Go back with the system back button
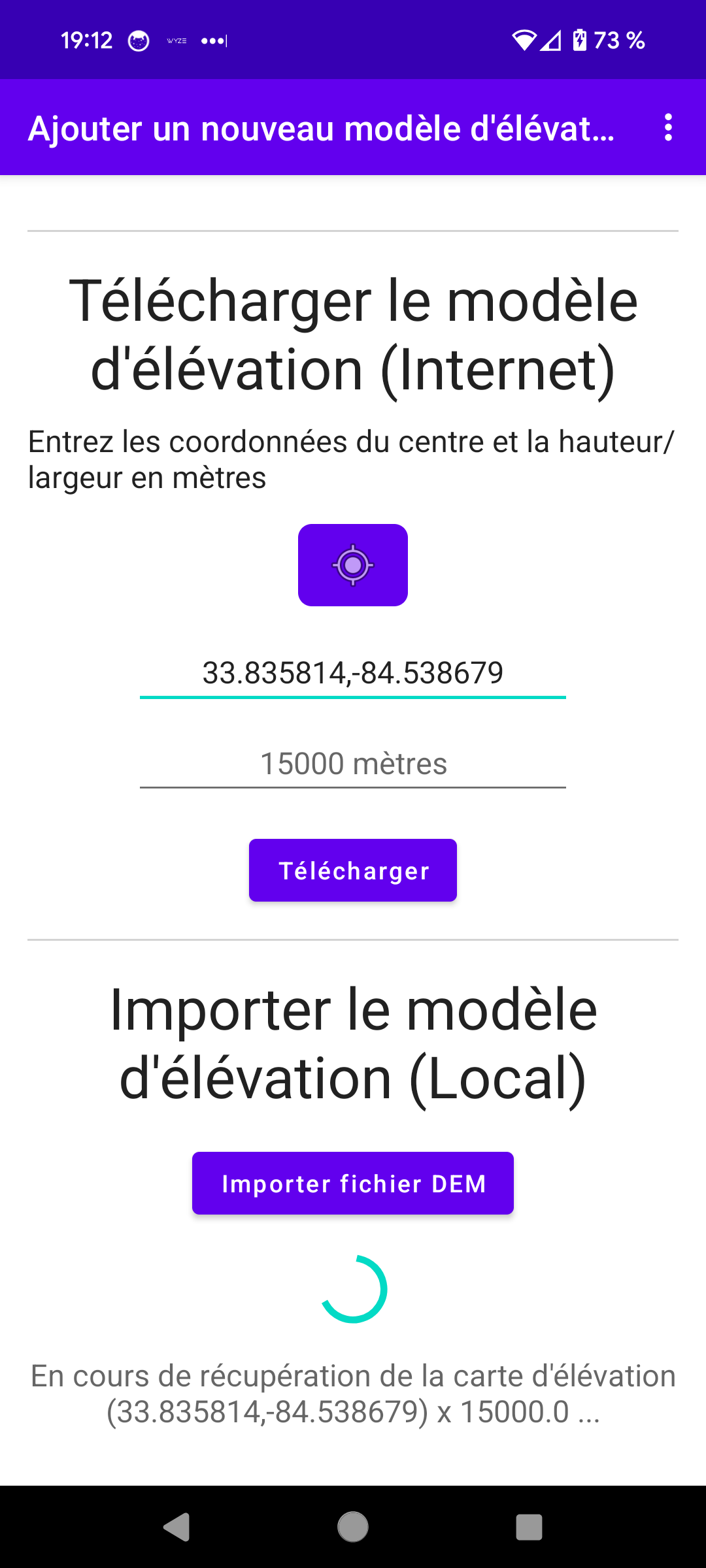The image size is (706, 1568). [x=176, y=1527]
